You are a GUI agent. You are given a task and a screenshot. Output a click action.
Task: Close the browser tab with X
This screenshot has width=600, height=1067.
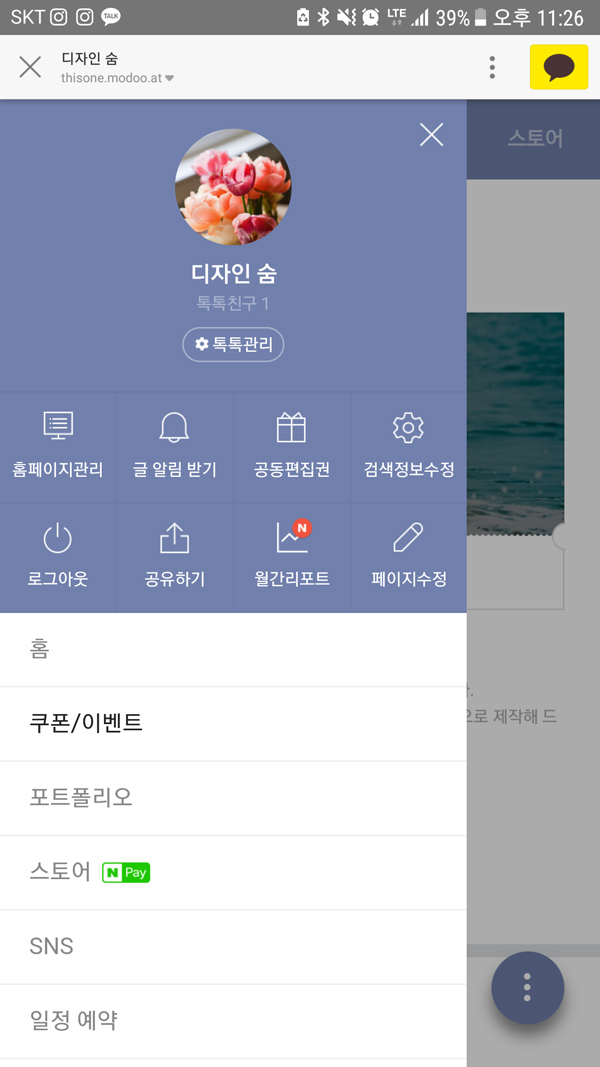pyautogui.click(x=30, y=67)
